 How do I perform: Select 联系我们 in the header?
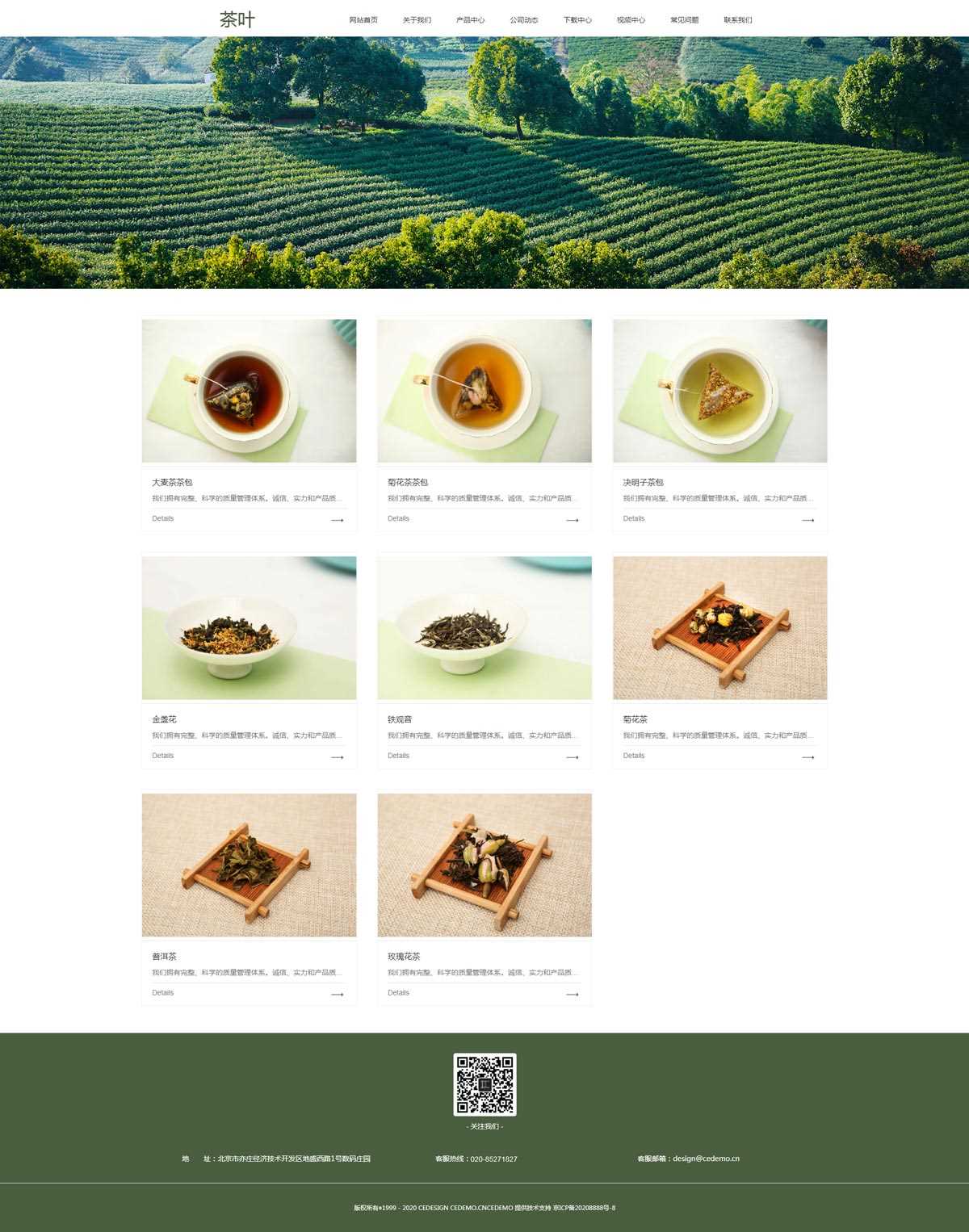tap(737, 20)
